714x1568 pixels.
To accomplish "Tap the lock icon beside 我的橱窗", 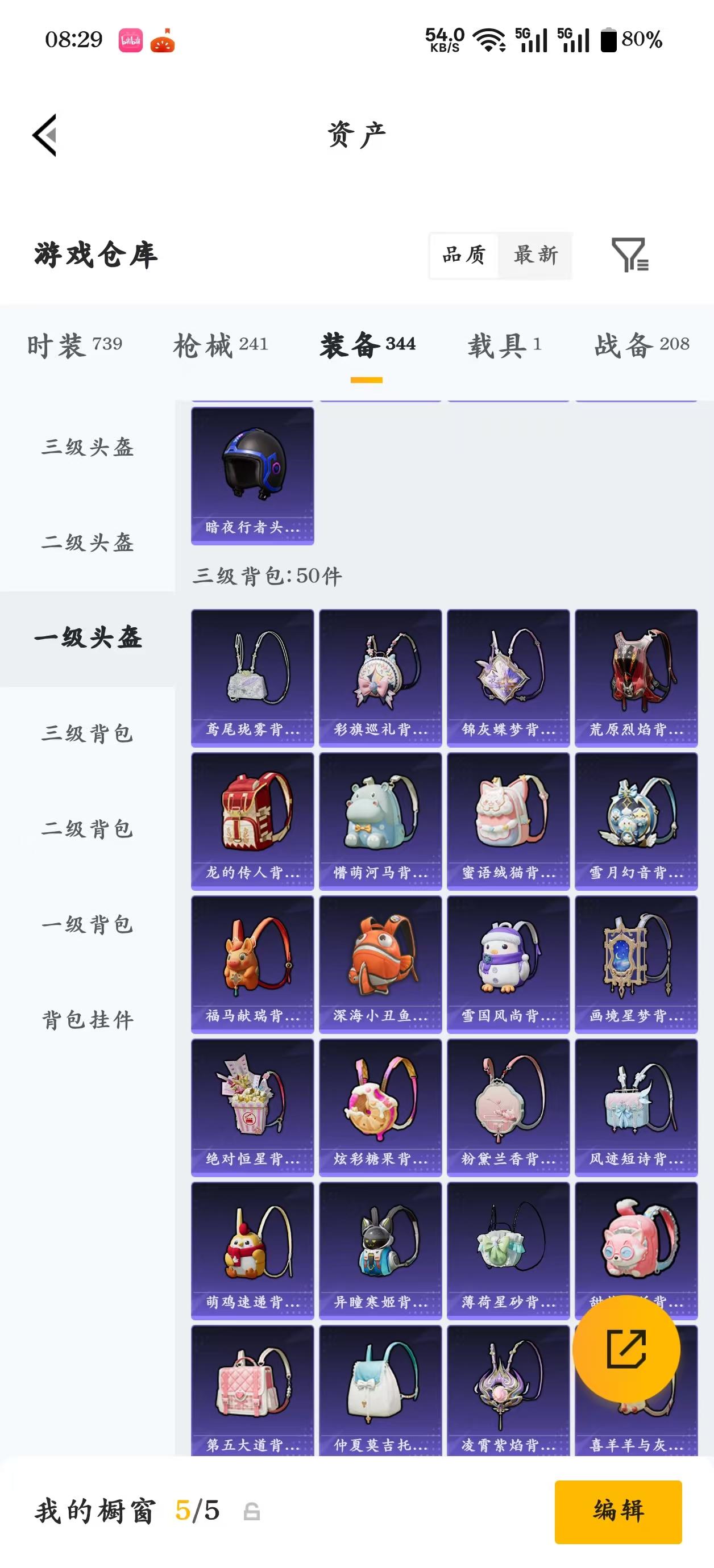I will pyautogui.click(x=250, y=1510).
